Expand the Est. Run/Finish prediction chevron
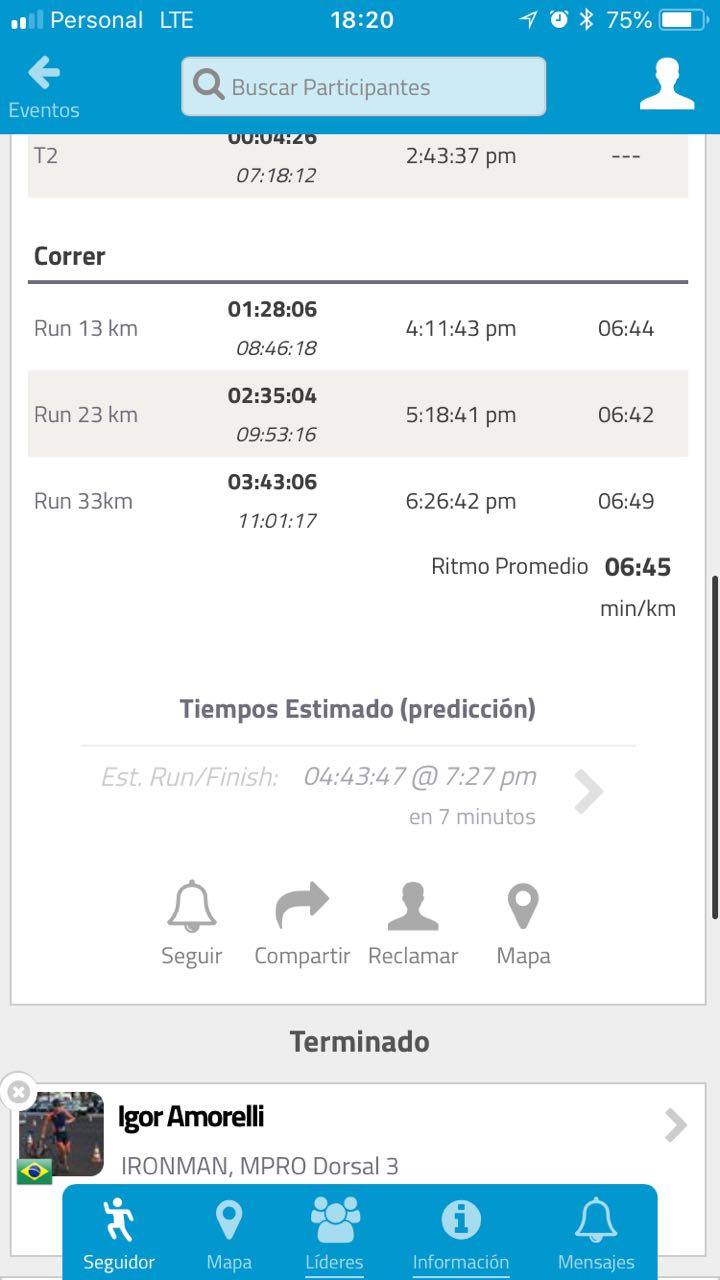 [x=589, y=792]
